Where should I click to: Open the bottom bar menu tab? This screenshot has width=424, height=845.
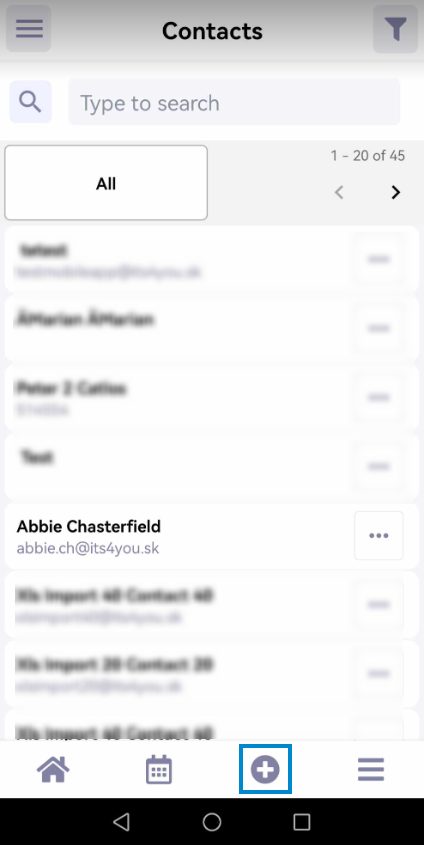pyautogui.click(x=371, y=770)
